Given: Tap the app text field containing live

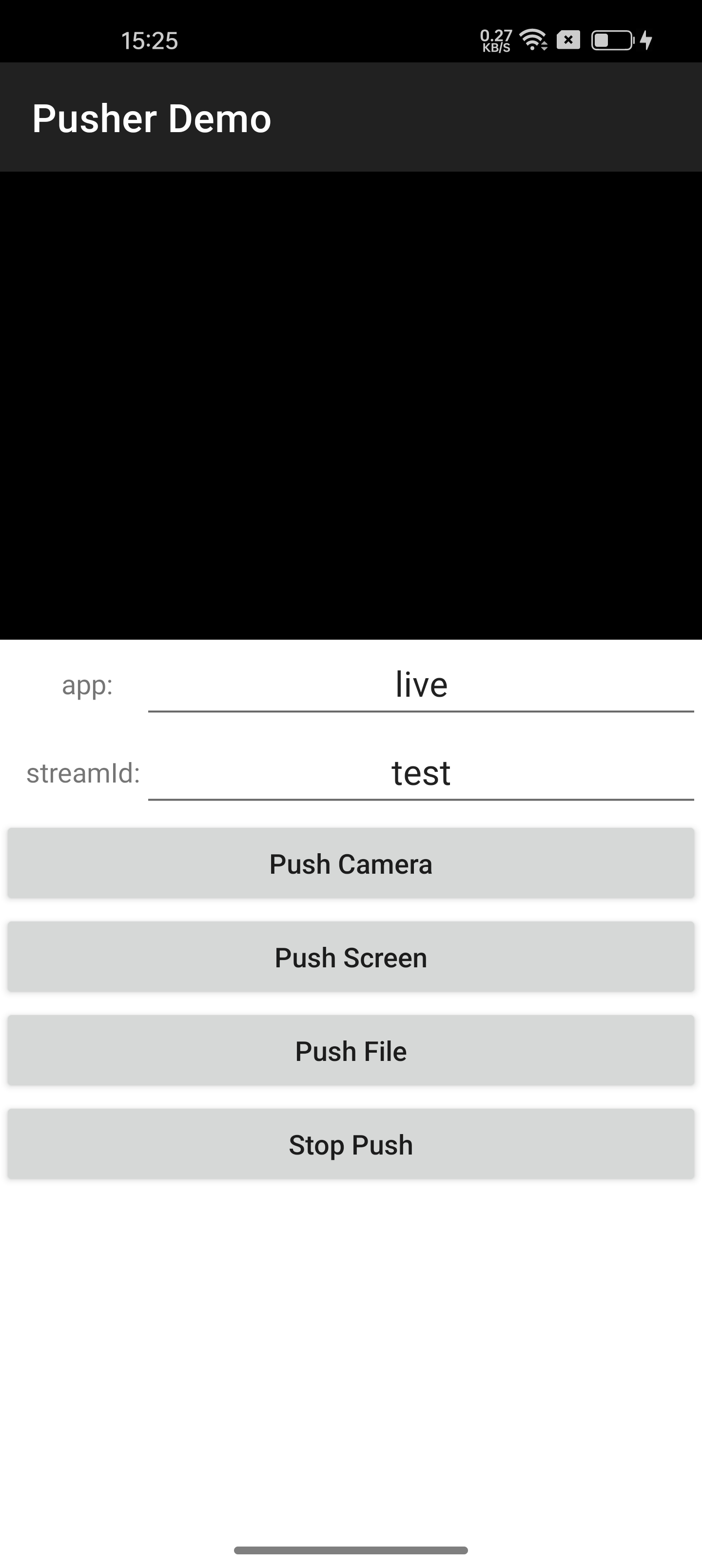Looking at the screenshot, I should coord(421,685).
